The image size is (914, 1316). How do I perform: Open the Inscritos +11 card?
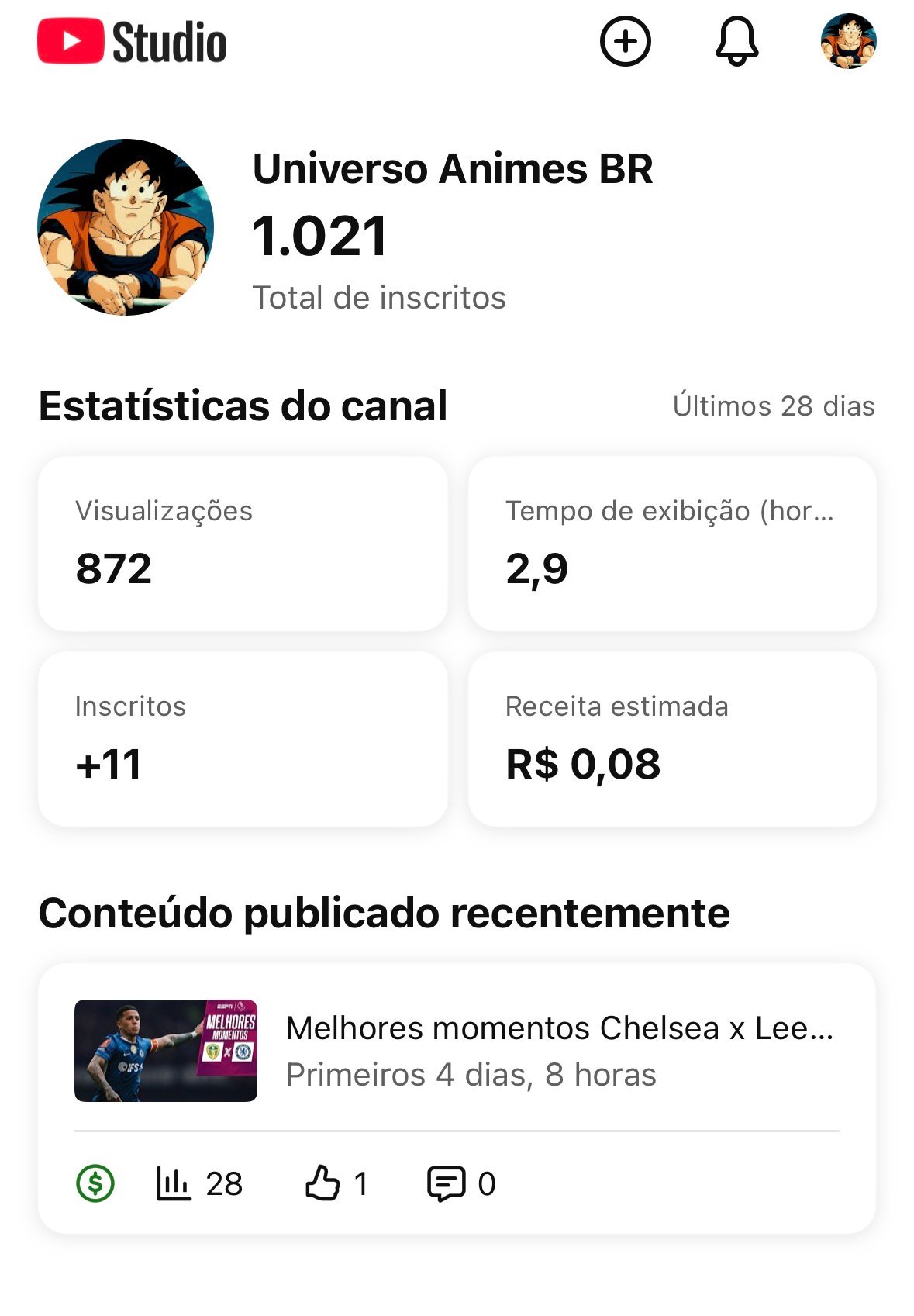tap(243, 739)
